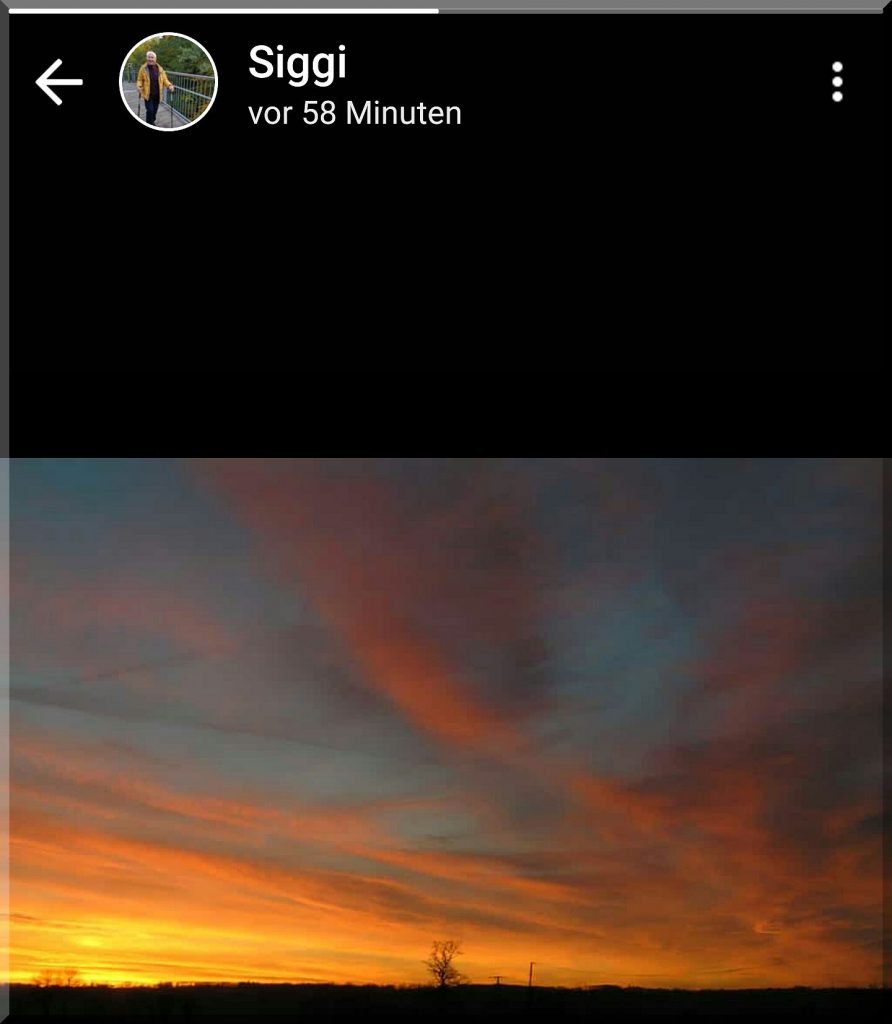
Task: Open Siggi's profile picture
Action: point(168,82)
